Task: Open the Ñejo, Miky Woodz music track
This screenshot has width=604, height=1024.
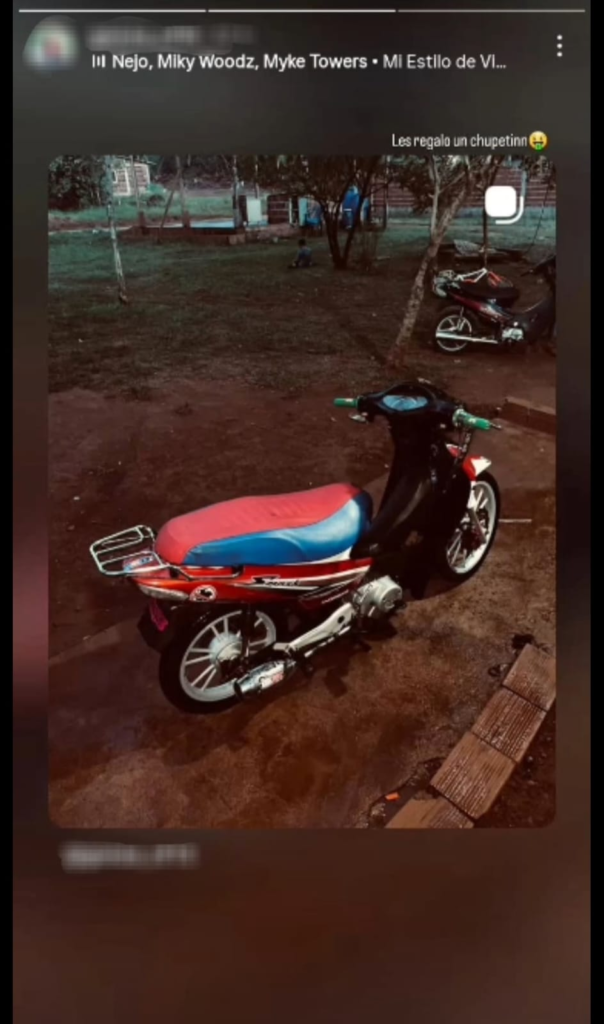Action: 300,62
